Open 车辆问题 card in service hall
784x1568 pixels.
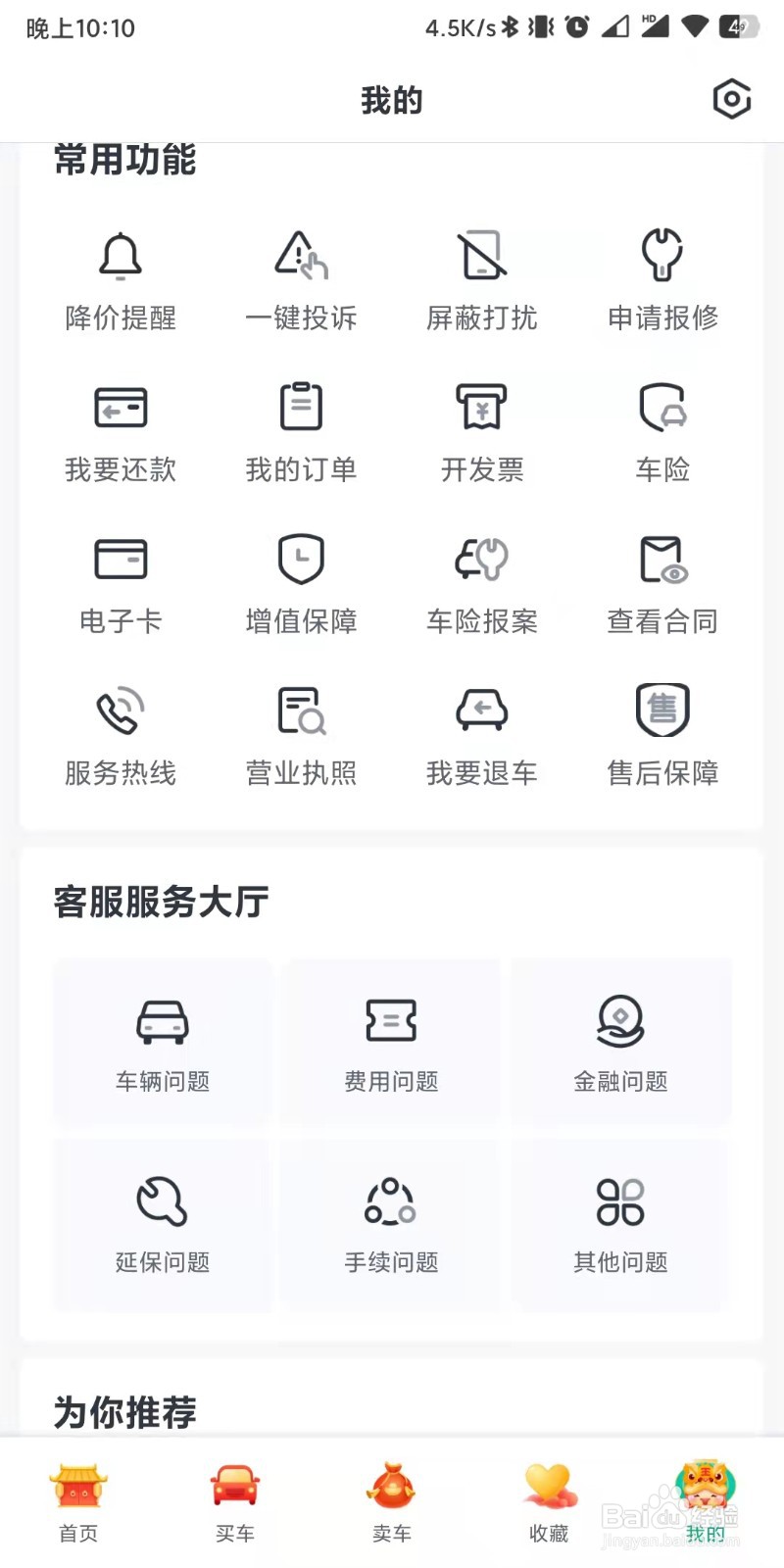[x=163, y=1041]
